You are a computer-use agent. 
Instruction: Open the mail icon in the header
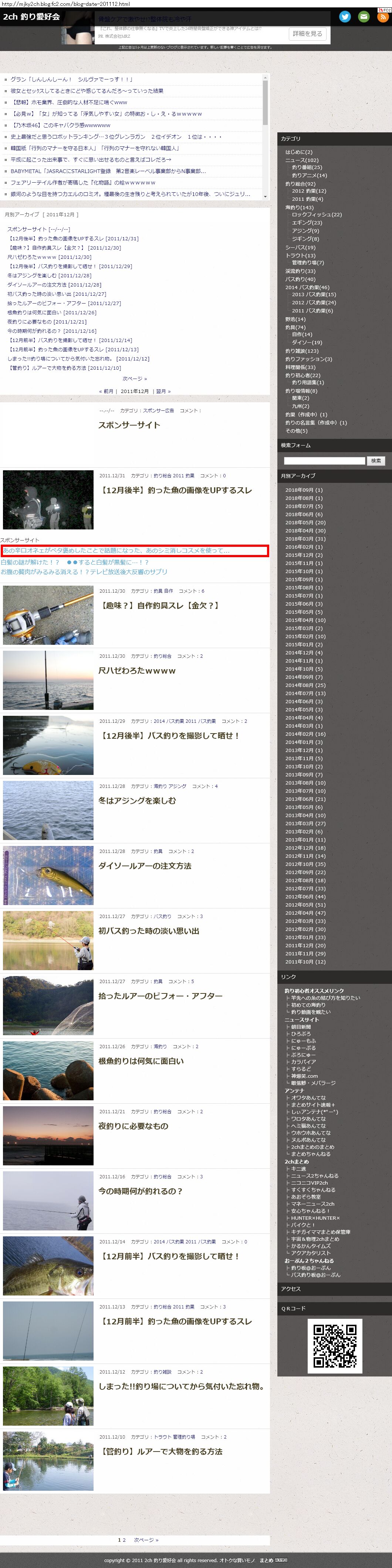coord(364,16)
